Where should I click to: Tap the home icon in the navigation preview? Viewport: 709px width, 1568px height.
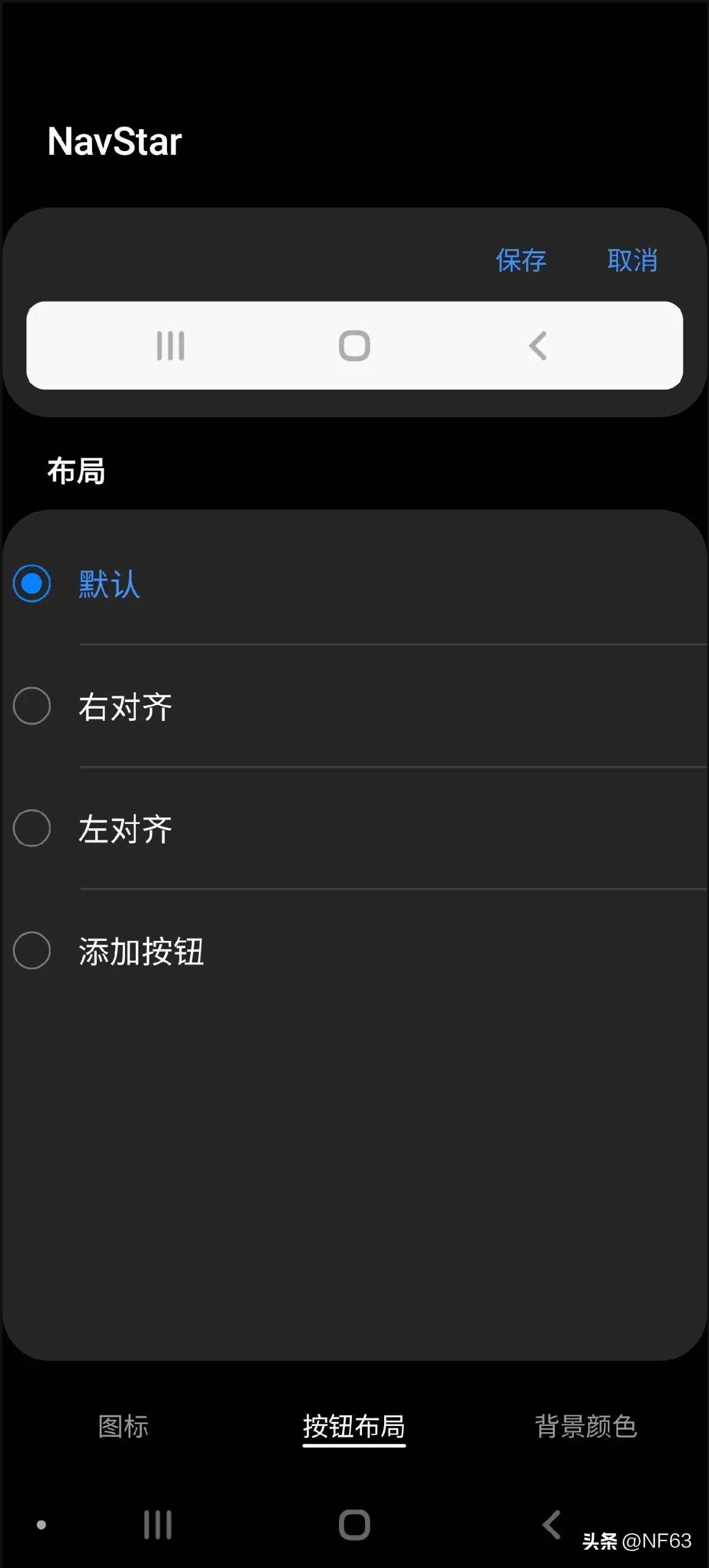click(354, 346)
